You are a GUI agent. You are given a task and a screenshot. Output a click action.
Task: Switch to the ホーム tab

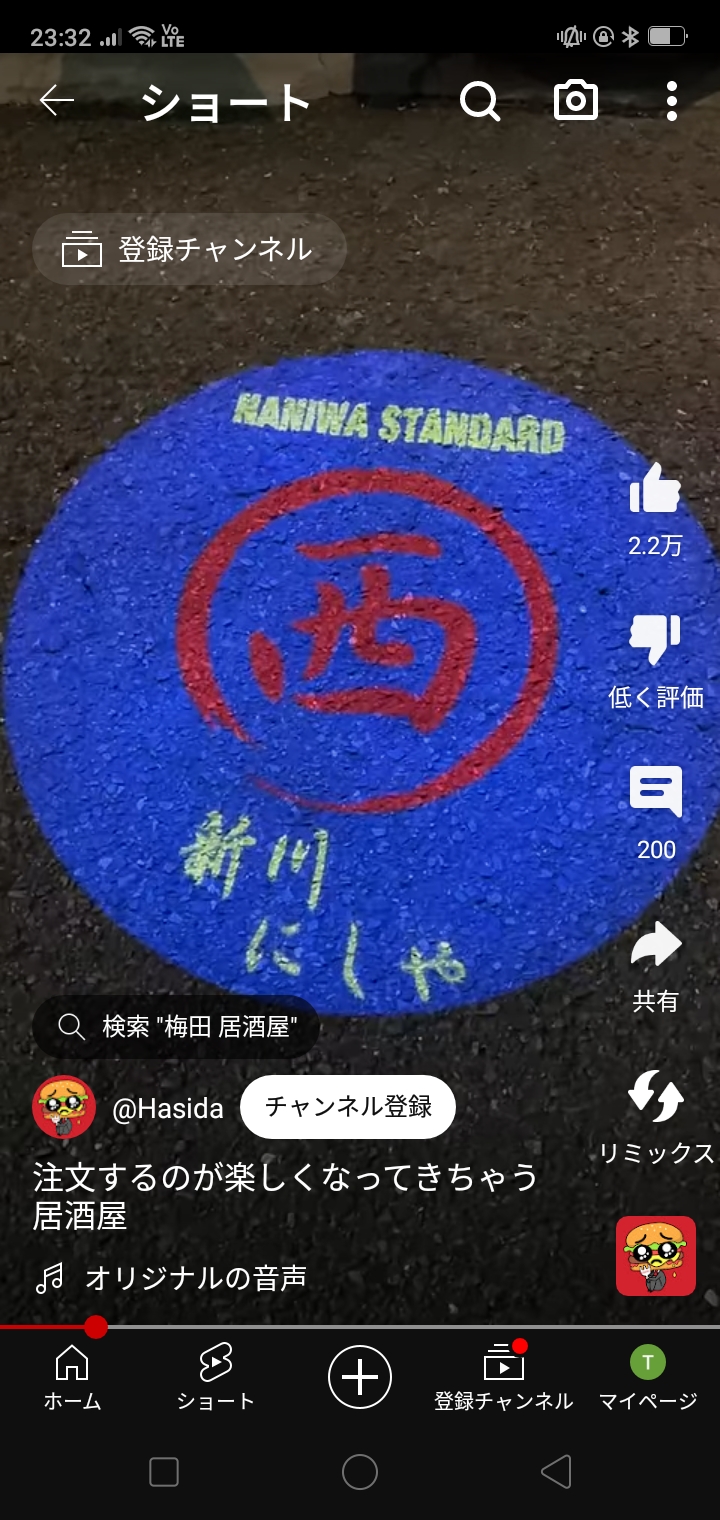72,1378
